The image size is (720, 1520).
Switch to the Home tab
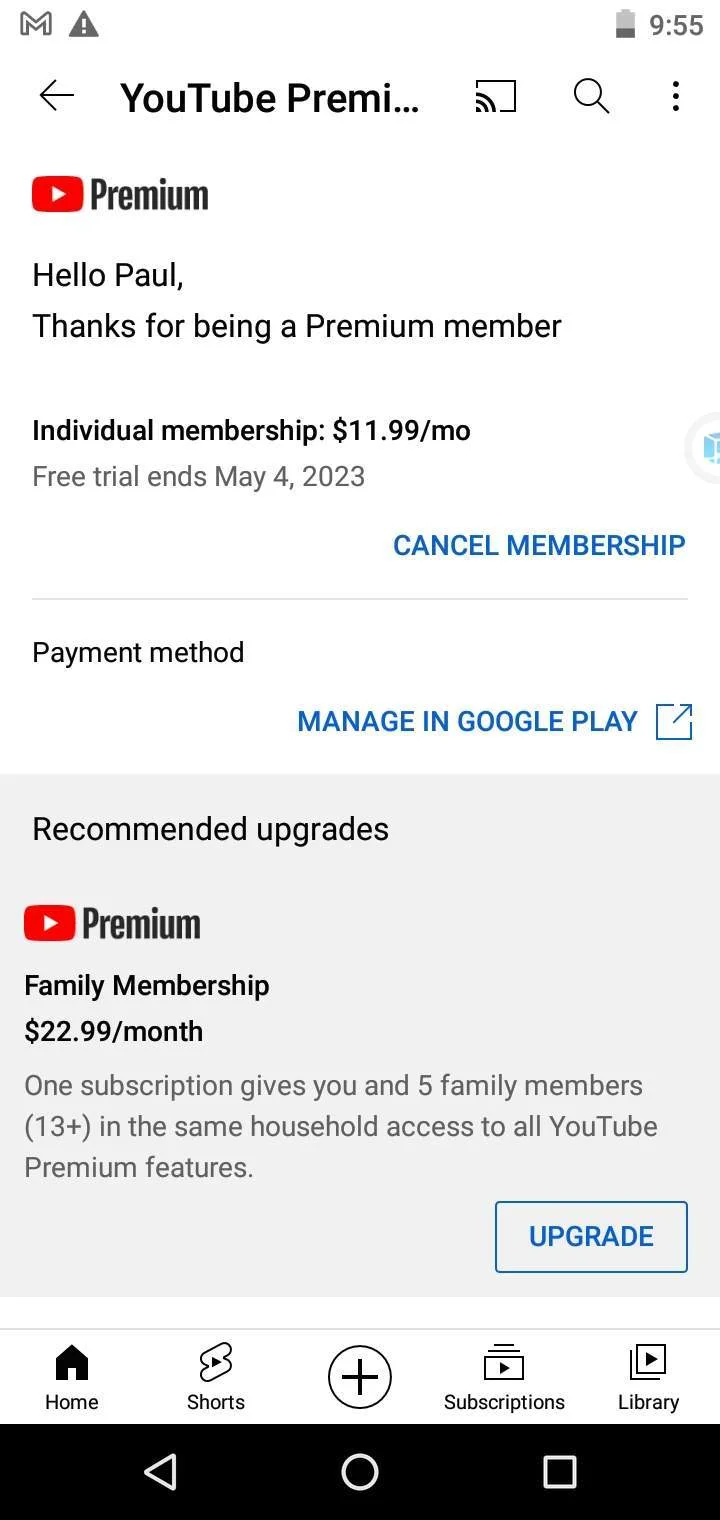click(72, 1377)
